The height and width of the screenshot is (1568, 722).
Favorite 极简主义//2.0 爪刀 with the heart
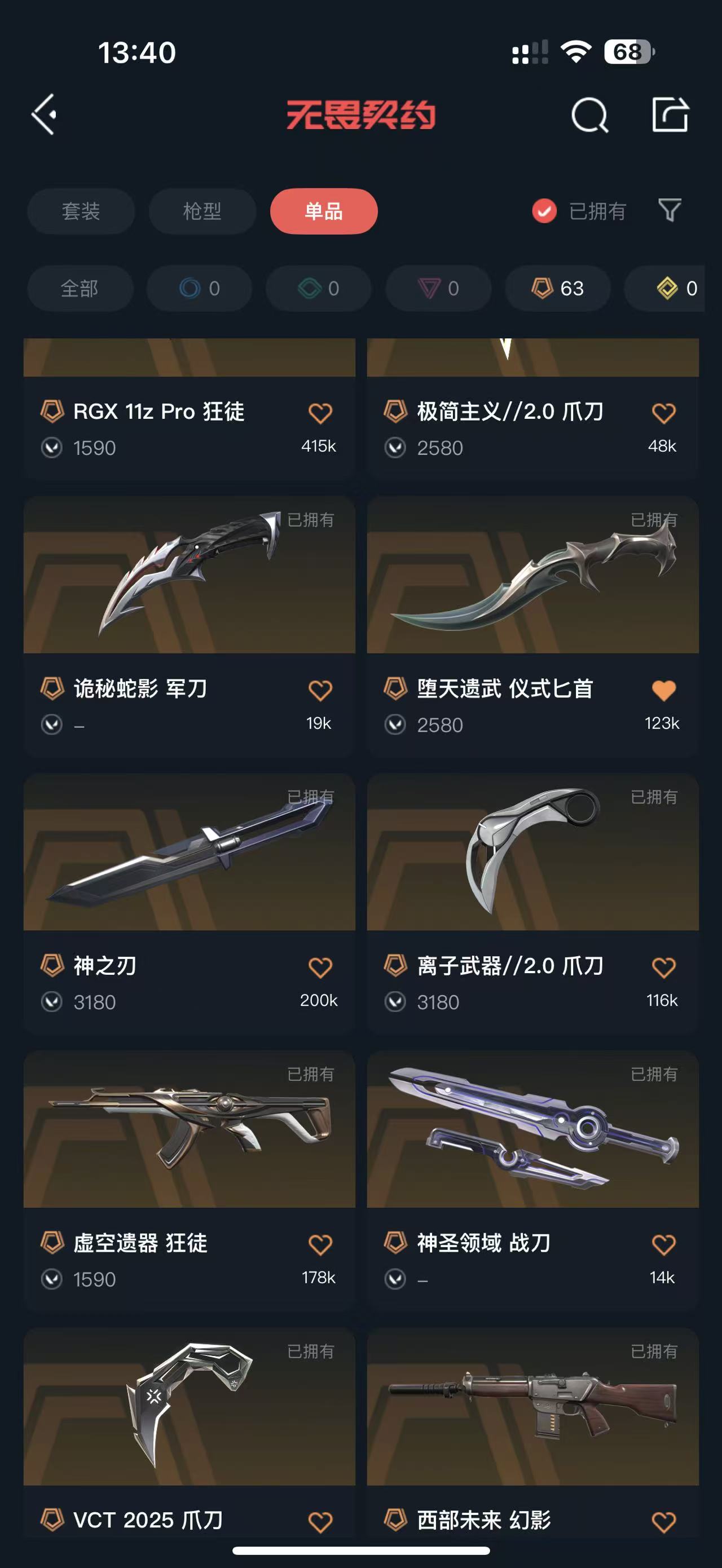tap(663, 413)
